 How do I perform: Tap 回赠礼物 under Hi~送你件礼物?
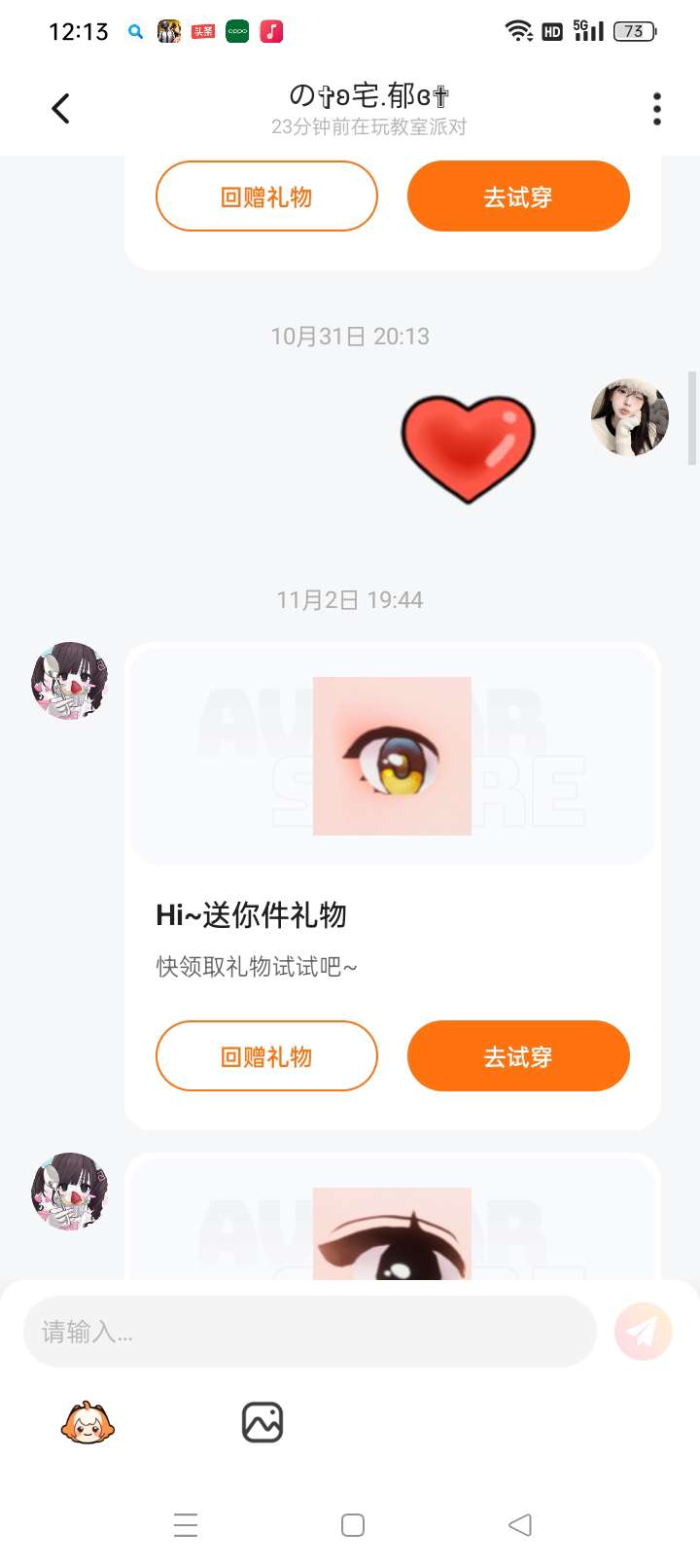pos(266,1056)
